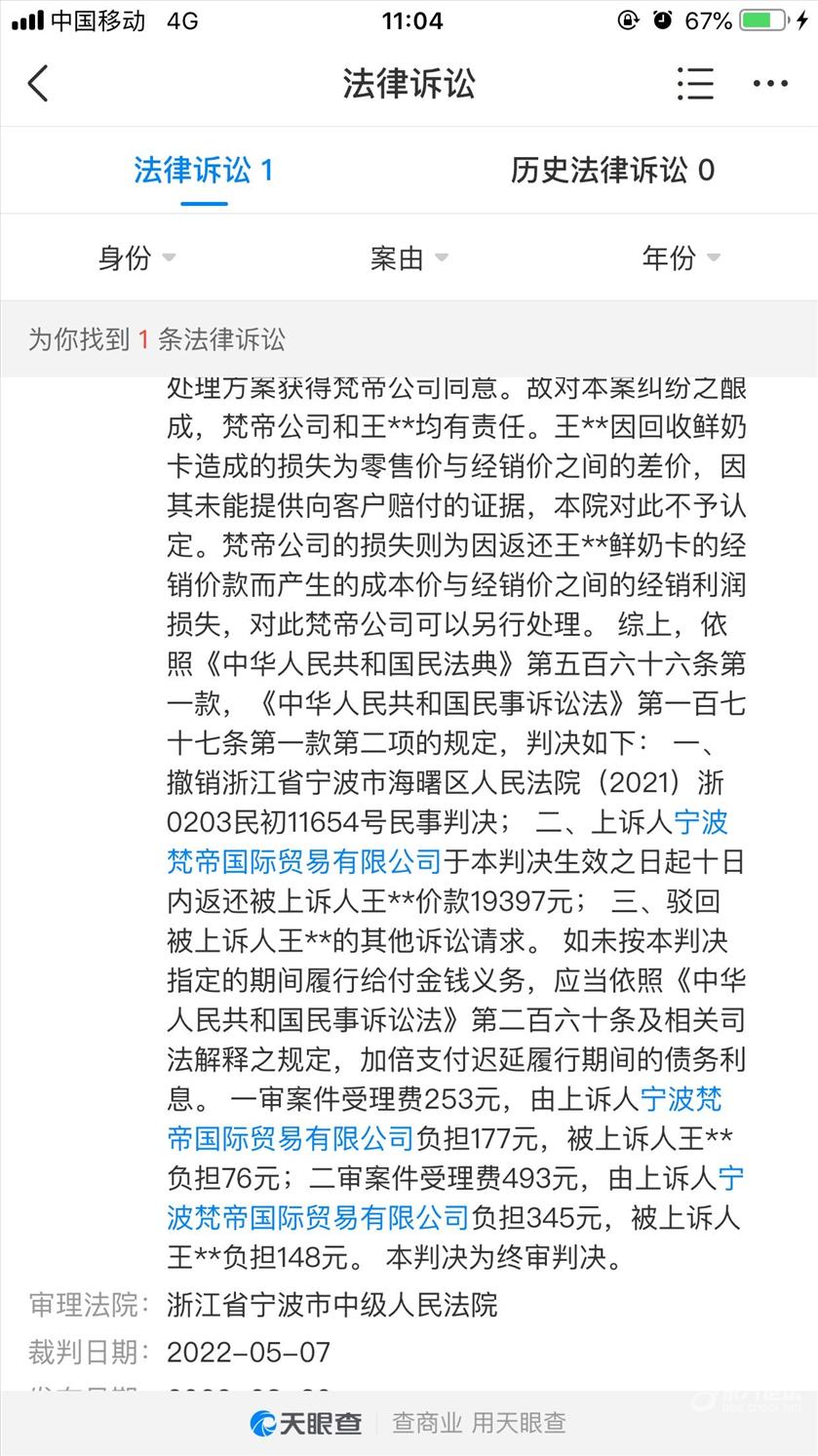Expand the 身份 filter dropdown
This screenshot has height=1456, width=818.
pyautogui.click(x=136, y=257)
